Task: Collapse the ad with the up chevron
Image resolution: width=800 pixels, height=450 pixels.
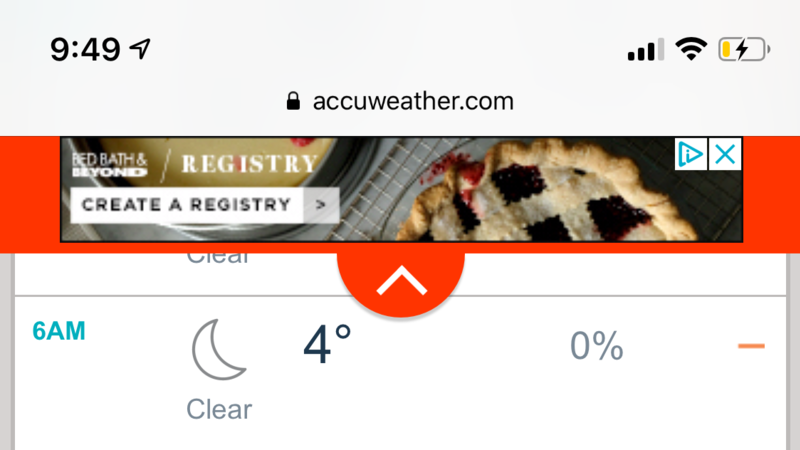Action: 401,282
